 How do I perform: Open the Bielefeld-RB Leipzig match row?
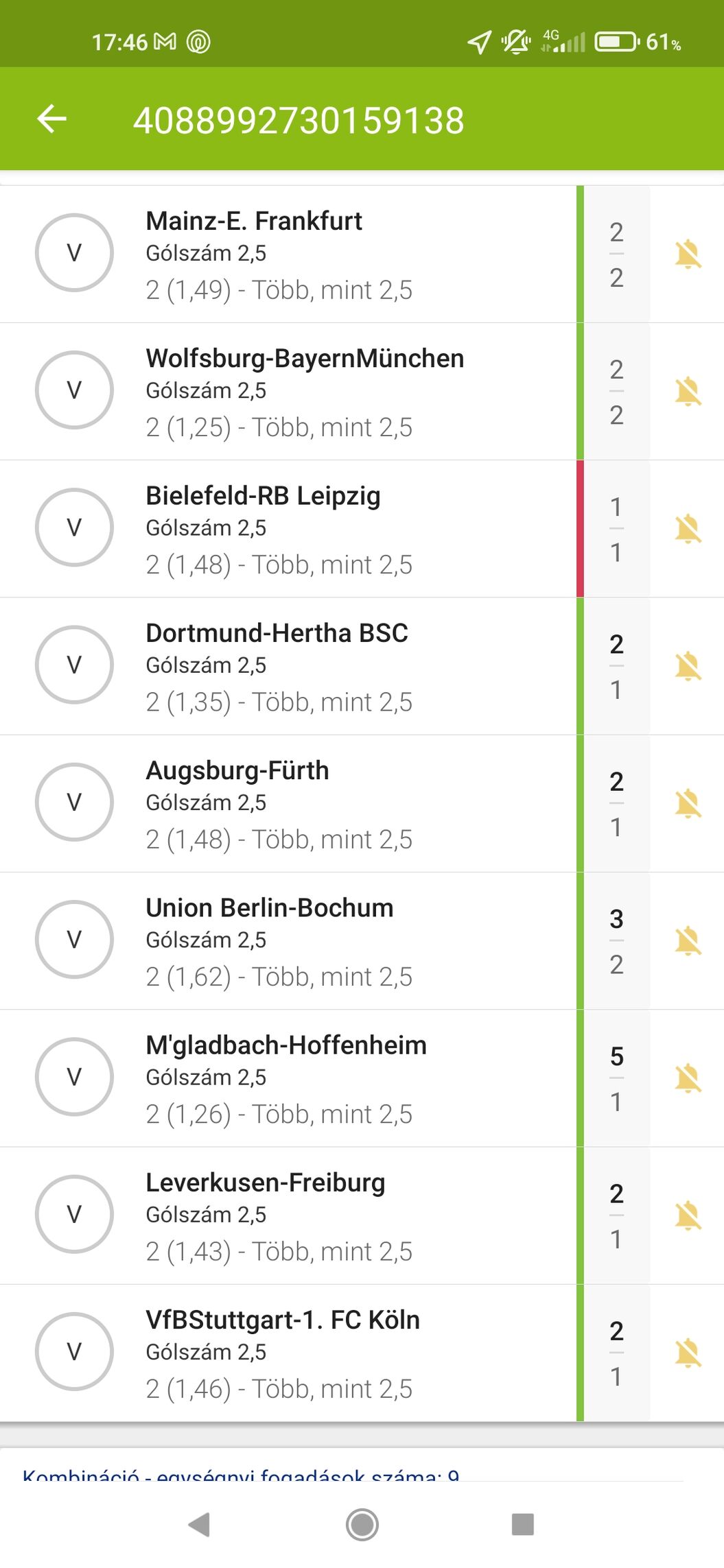[x=288, y=529]
